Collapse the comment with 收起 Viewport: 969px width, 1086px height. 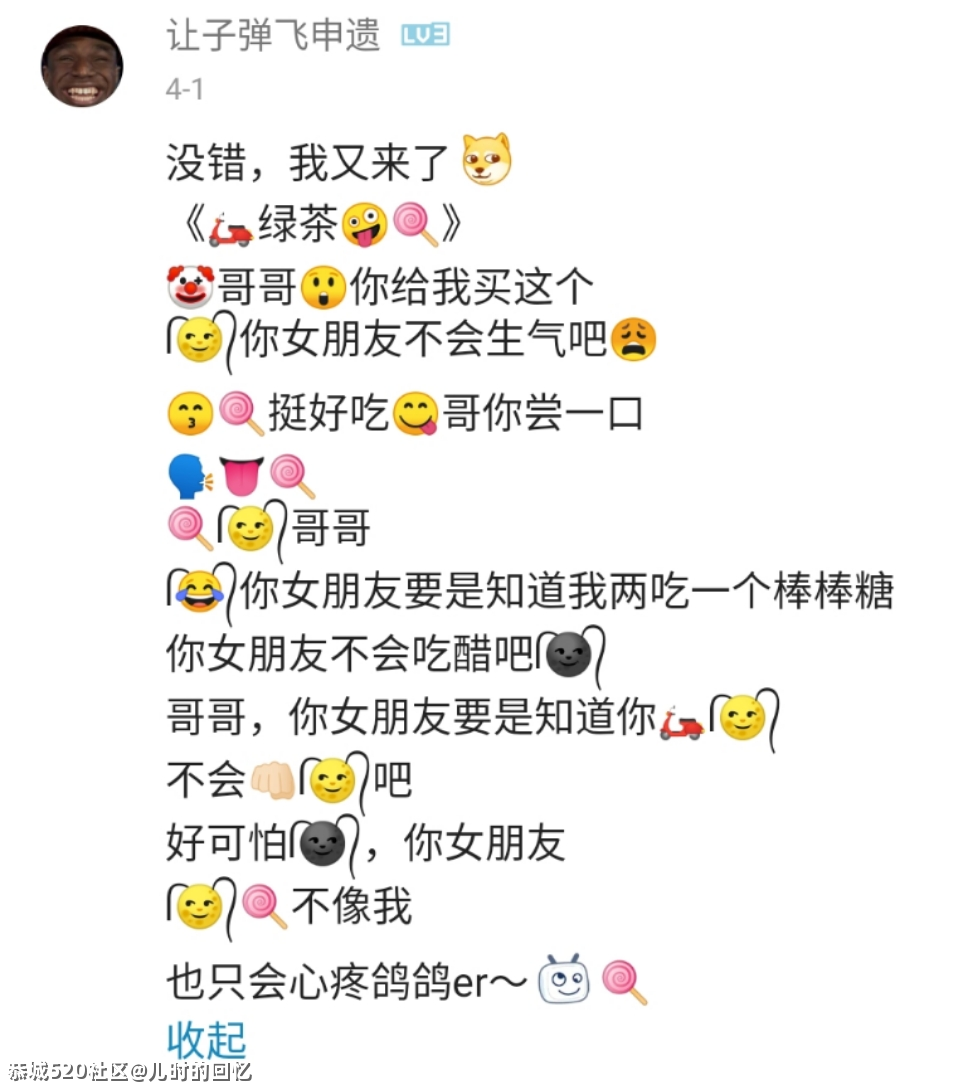(206, 1040)
